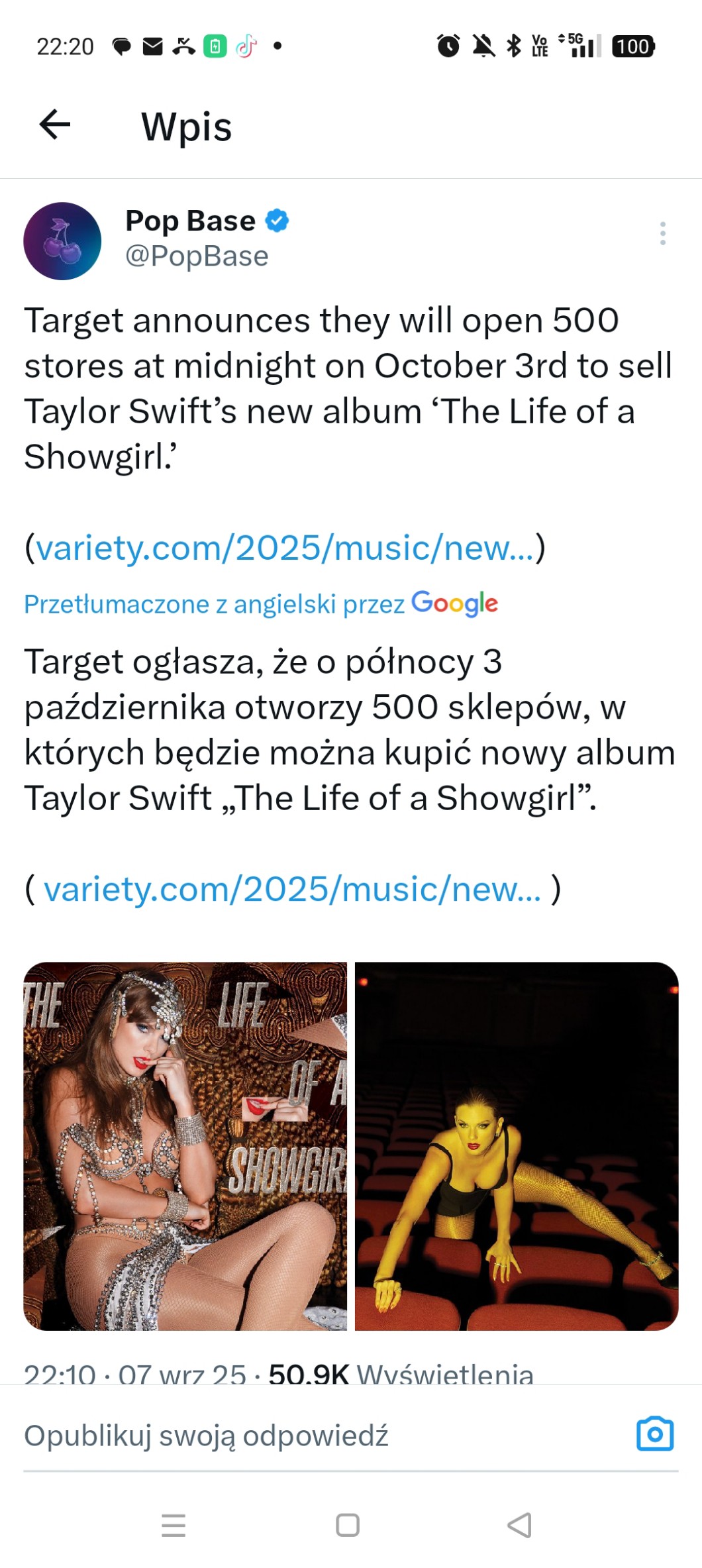Open the post's three-dot overflow menu

[x=662, y=234]
